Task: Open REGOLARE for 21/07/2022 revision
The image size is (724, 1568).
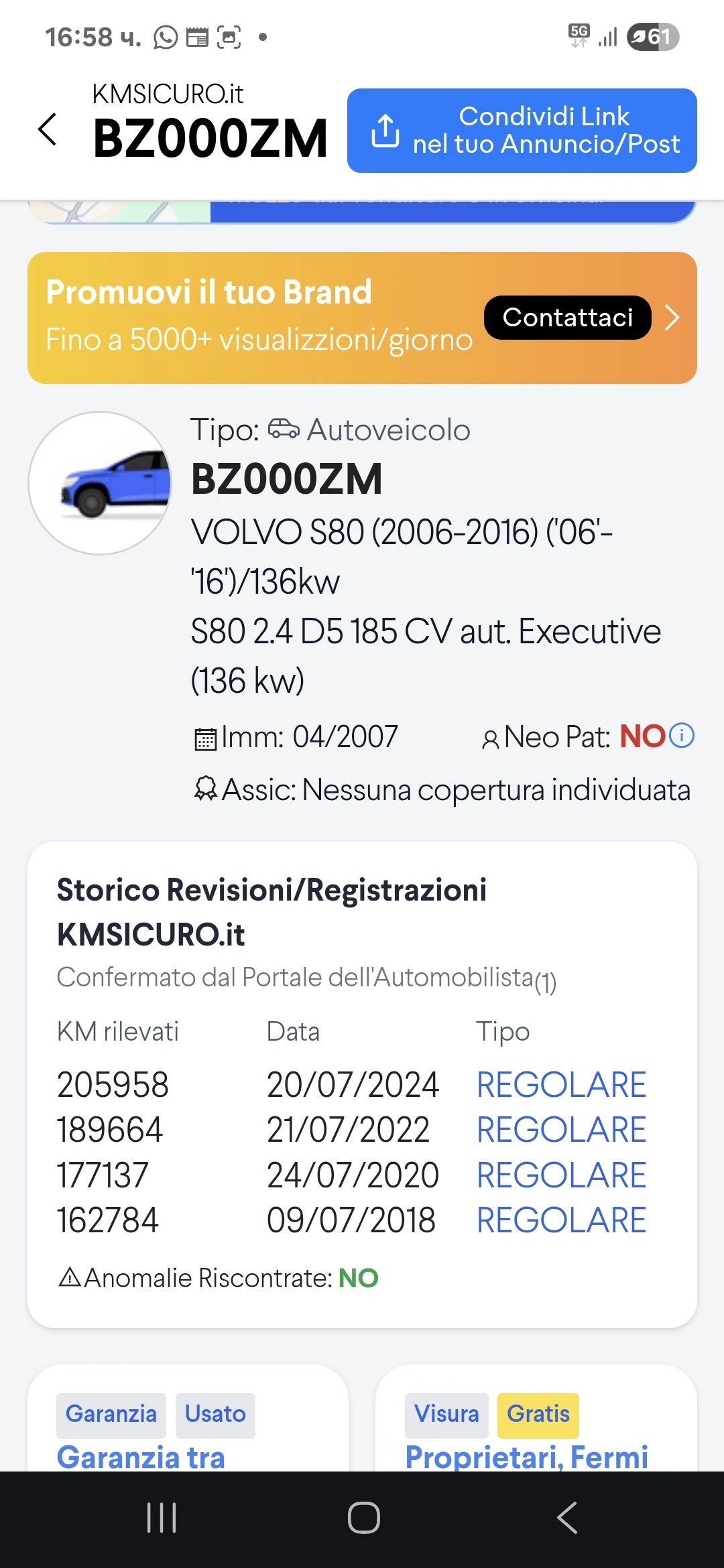Action: 561,1130
